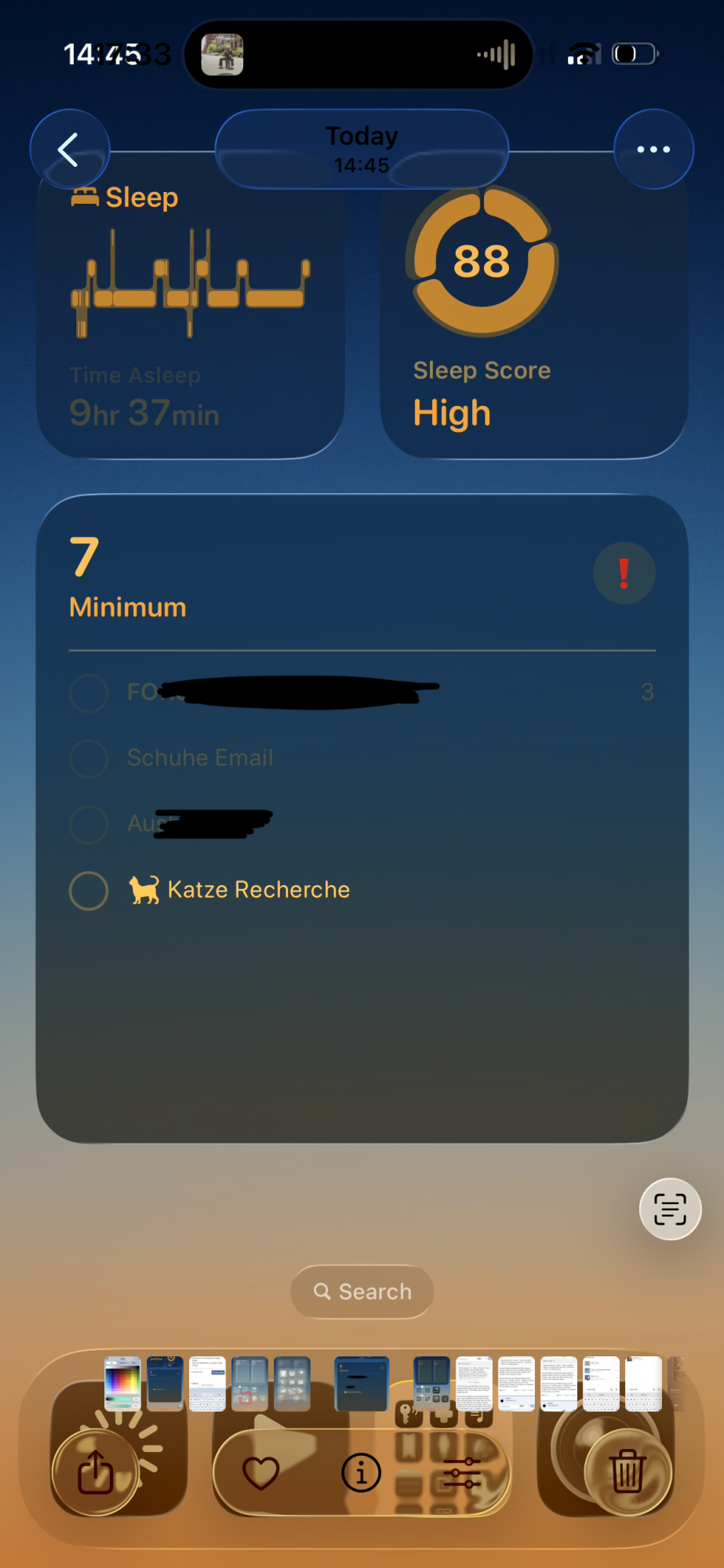Open the edit adjustments sliders

462,1472
